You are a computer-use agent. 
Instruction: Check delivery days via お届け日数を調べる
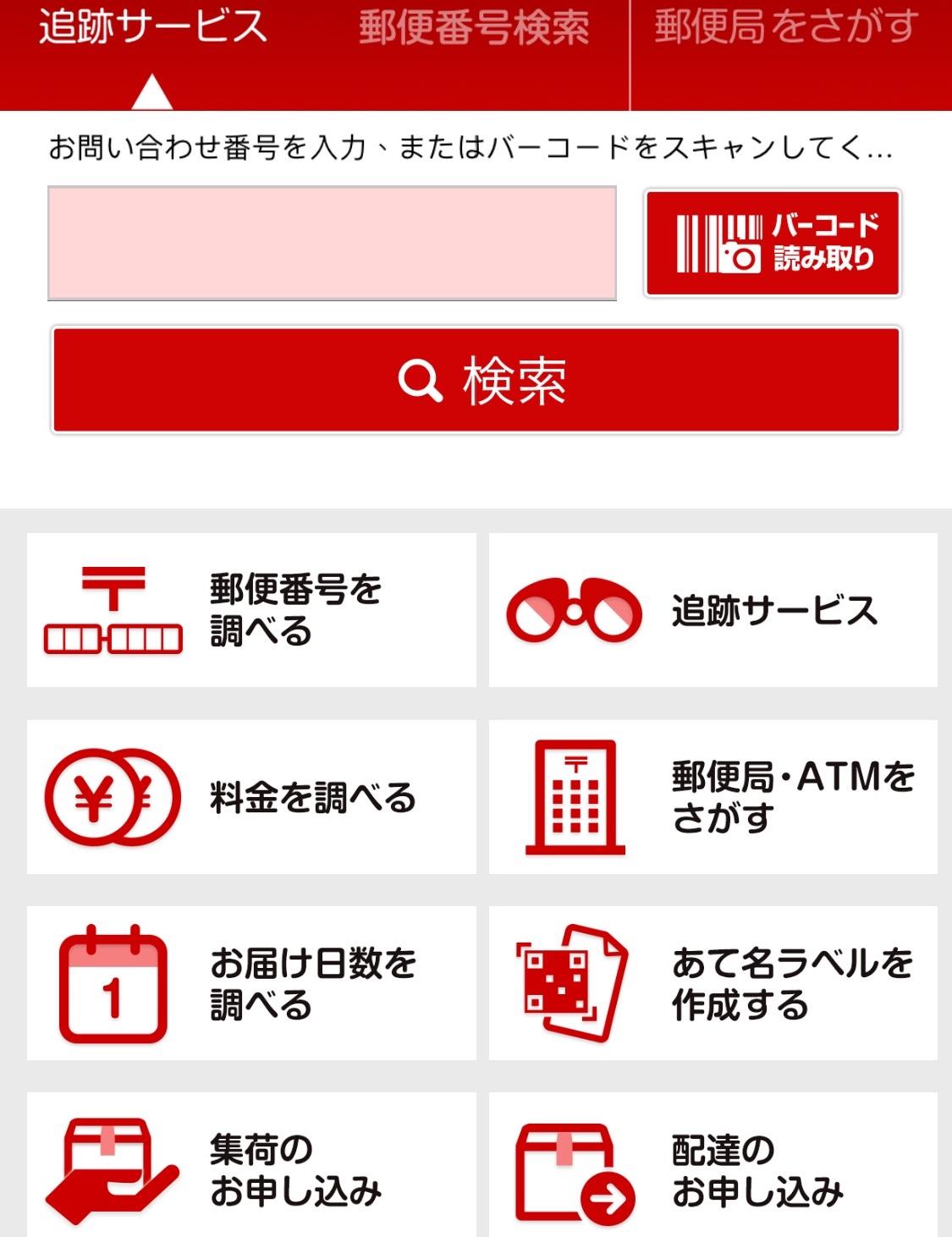pos(251,983)
